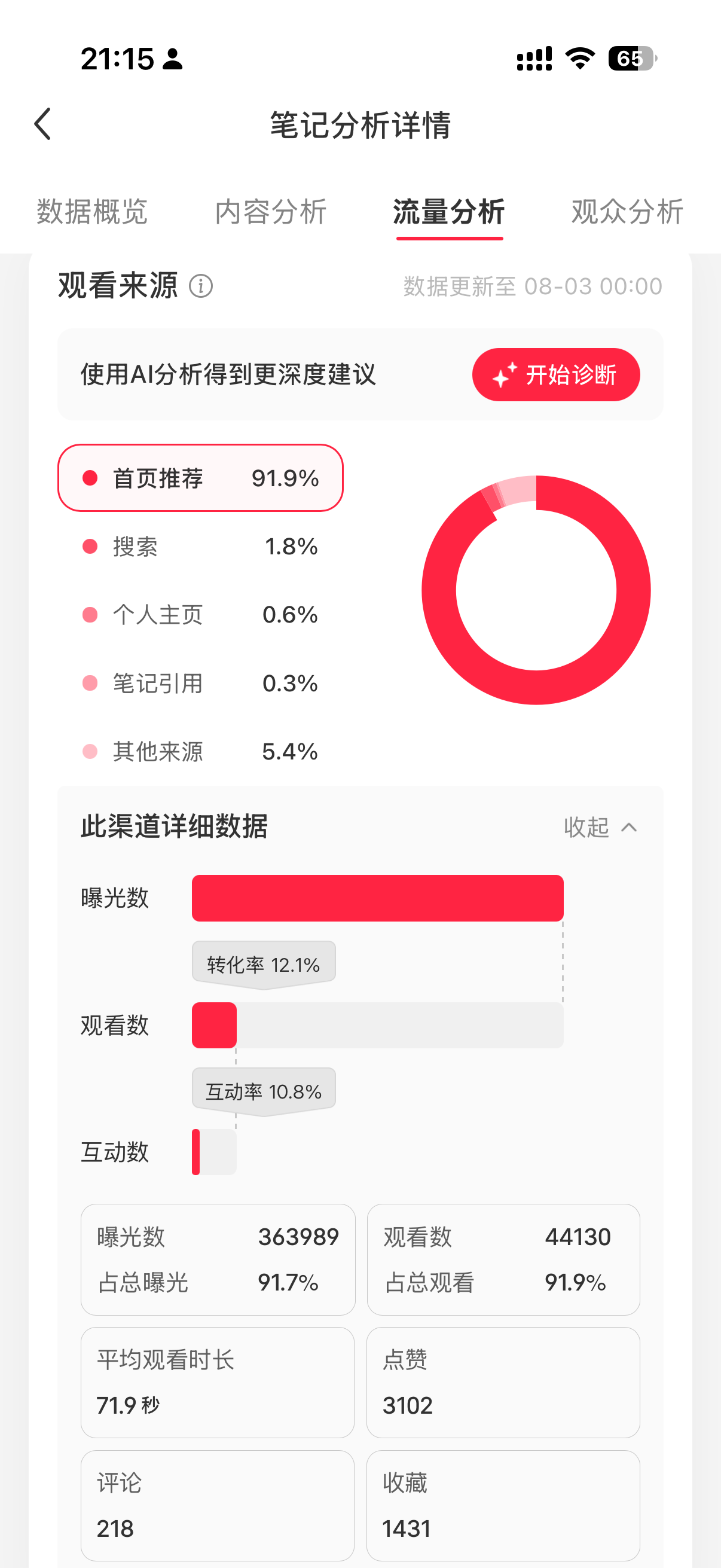Viewport: 721px width, 1568px height.
Task: Select the 搜索 traffic source
Action: 200,547
